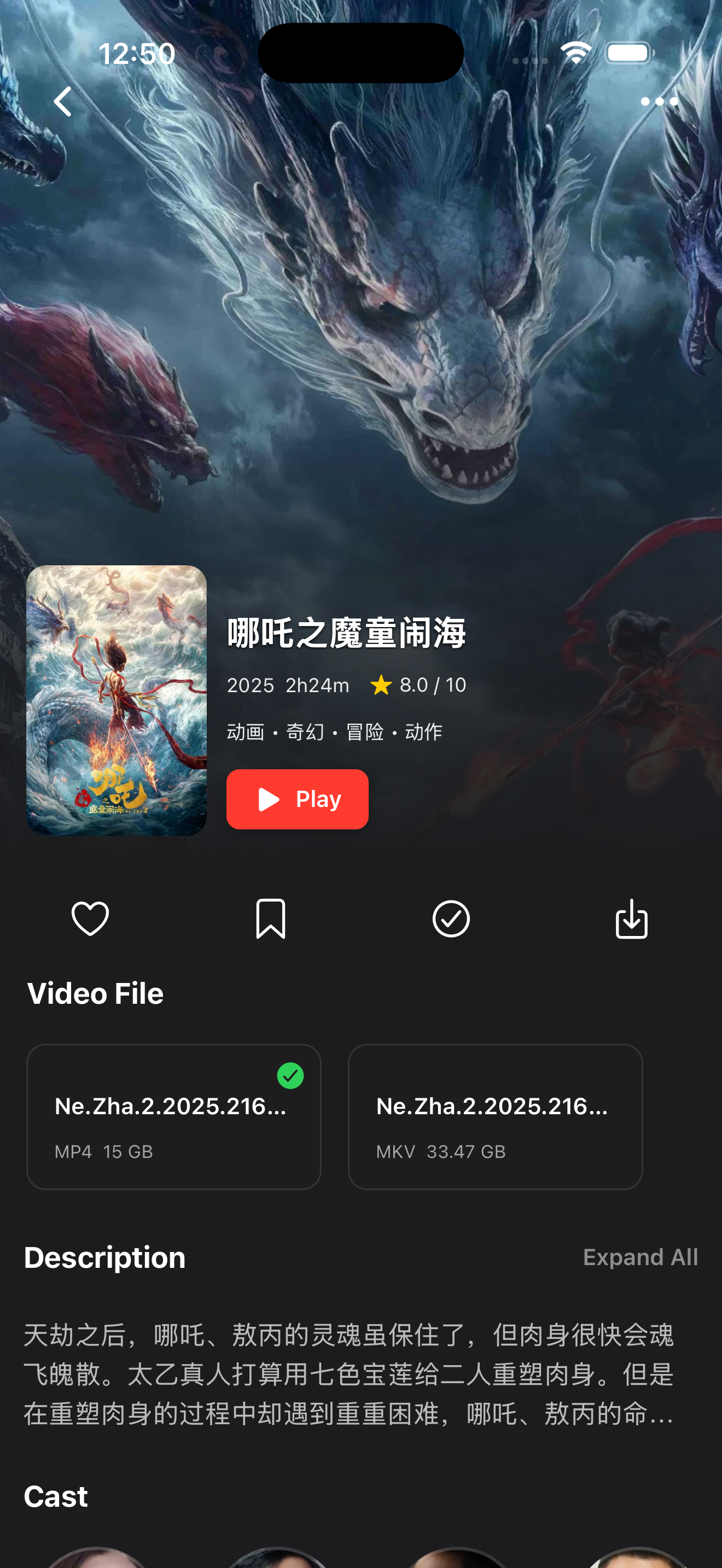Viewport: 722px width, 1568px height.
Task: Open options via the ellipsis at top right
Action: click(x=659, y=101)
